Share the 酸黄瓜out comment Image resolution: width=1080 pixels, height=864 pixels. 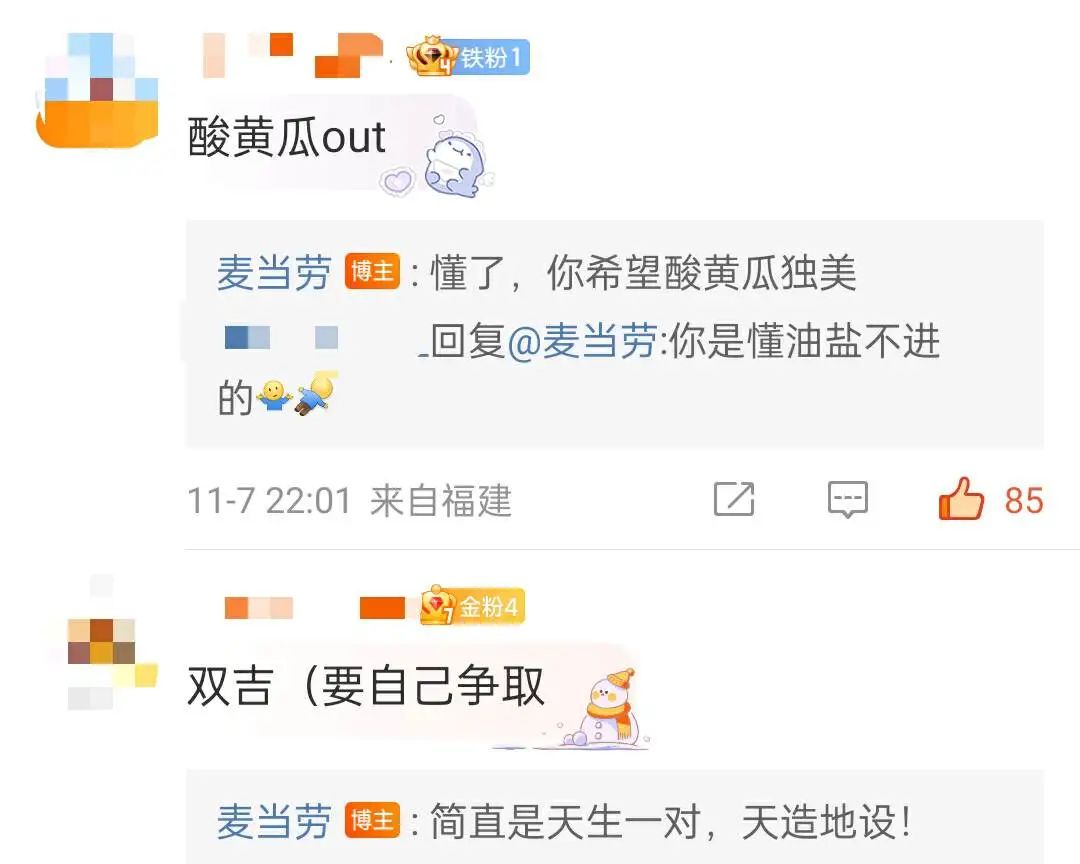tap(734, 499)
